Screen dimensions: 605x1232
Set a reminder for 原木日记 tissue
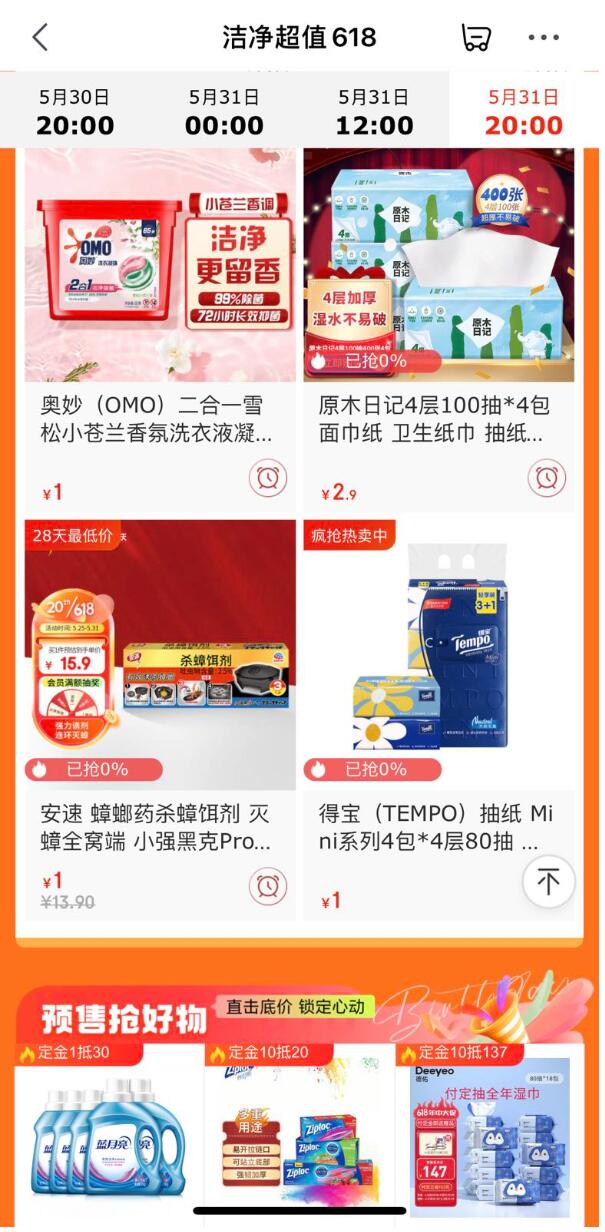(x=546, y=479)
